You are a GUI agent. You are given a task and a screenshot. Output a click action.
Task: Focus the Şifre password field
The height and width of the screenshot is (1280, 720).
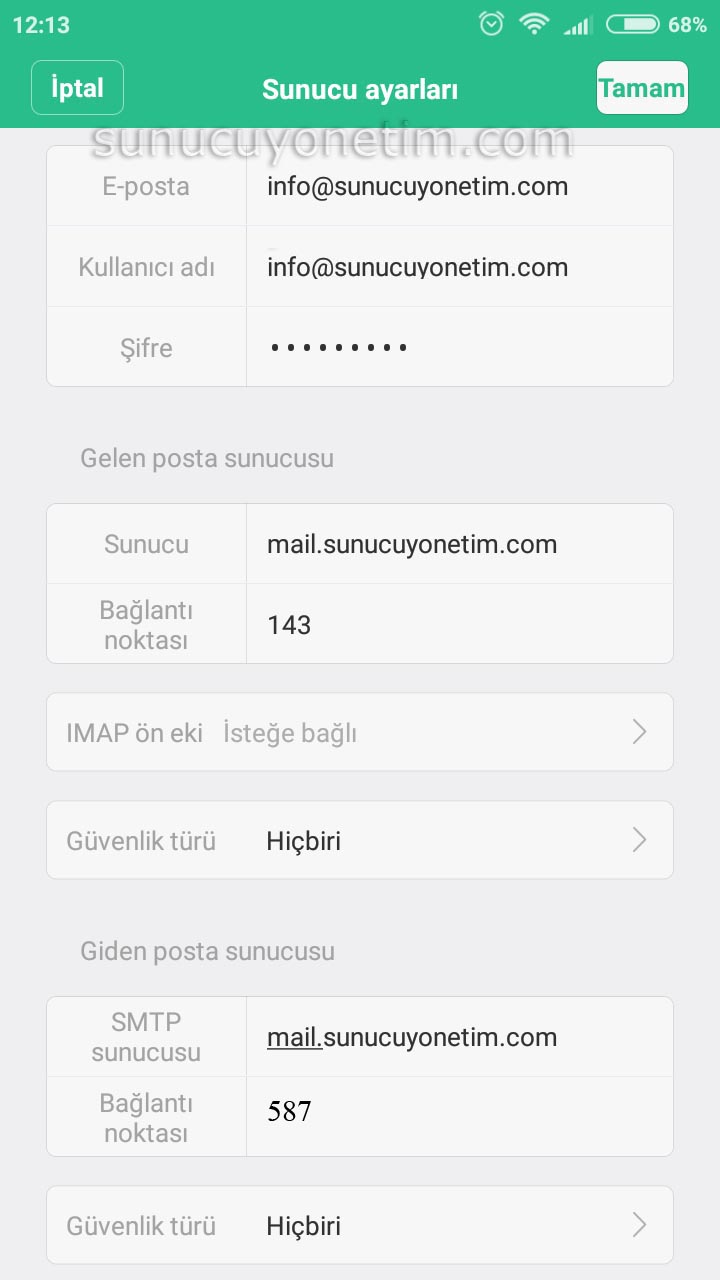[459, 347]
